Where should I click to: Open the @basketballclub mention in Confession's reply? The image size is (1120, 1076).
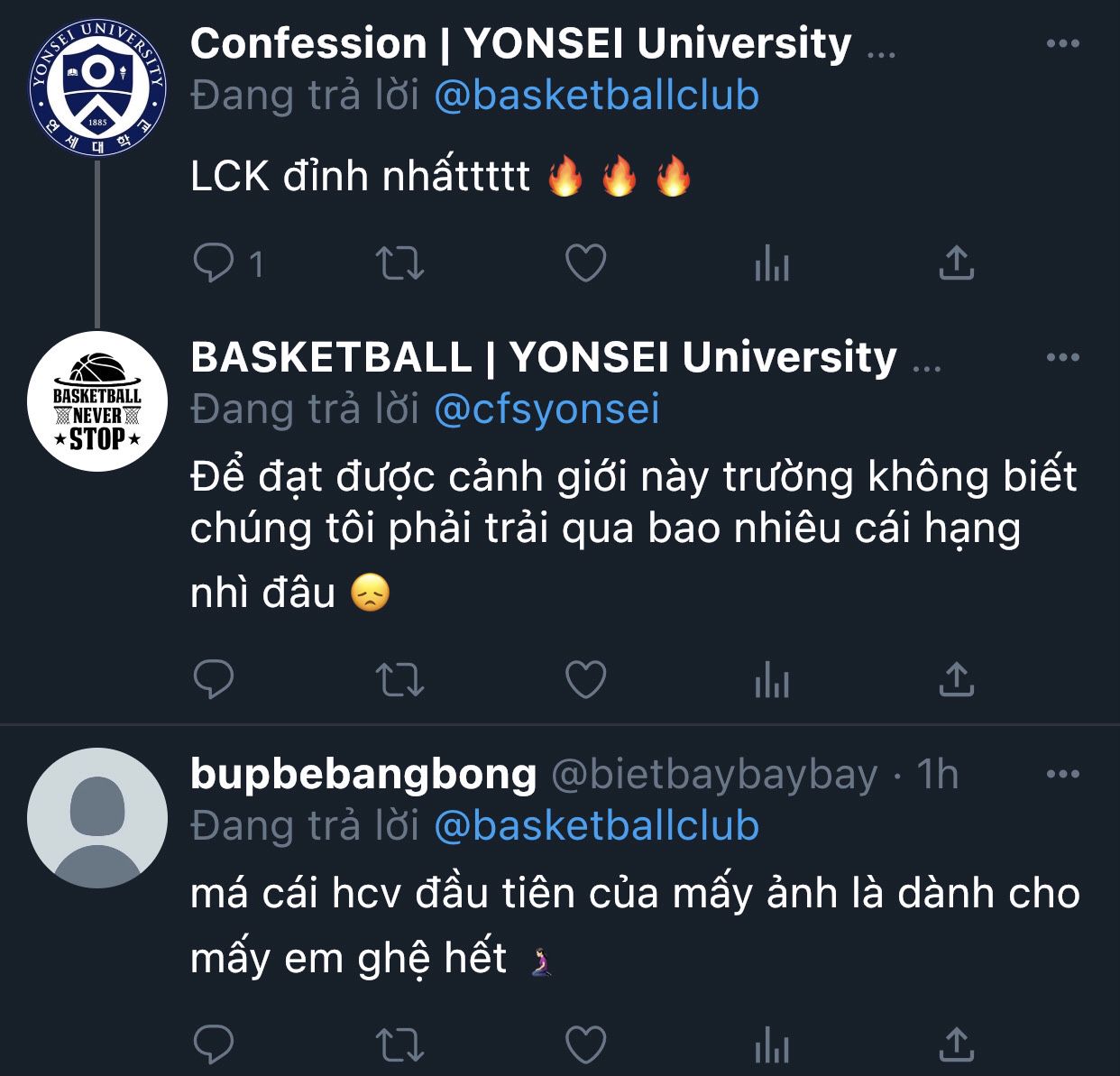click(x=596, y=97)
